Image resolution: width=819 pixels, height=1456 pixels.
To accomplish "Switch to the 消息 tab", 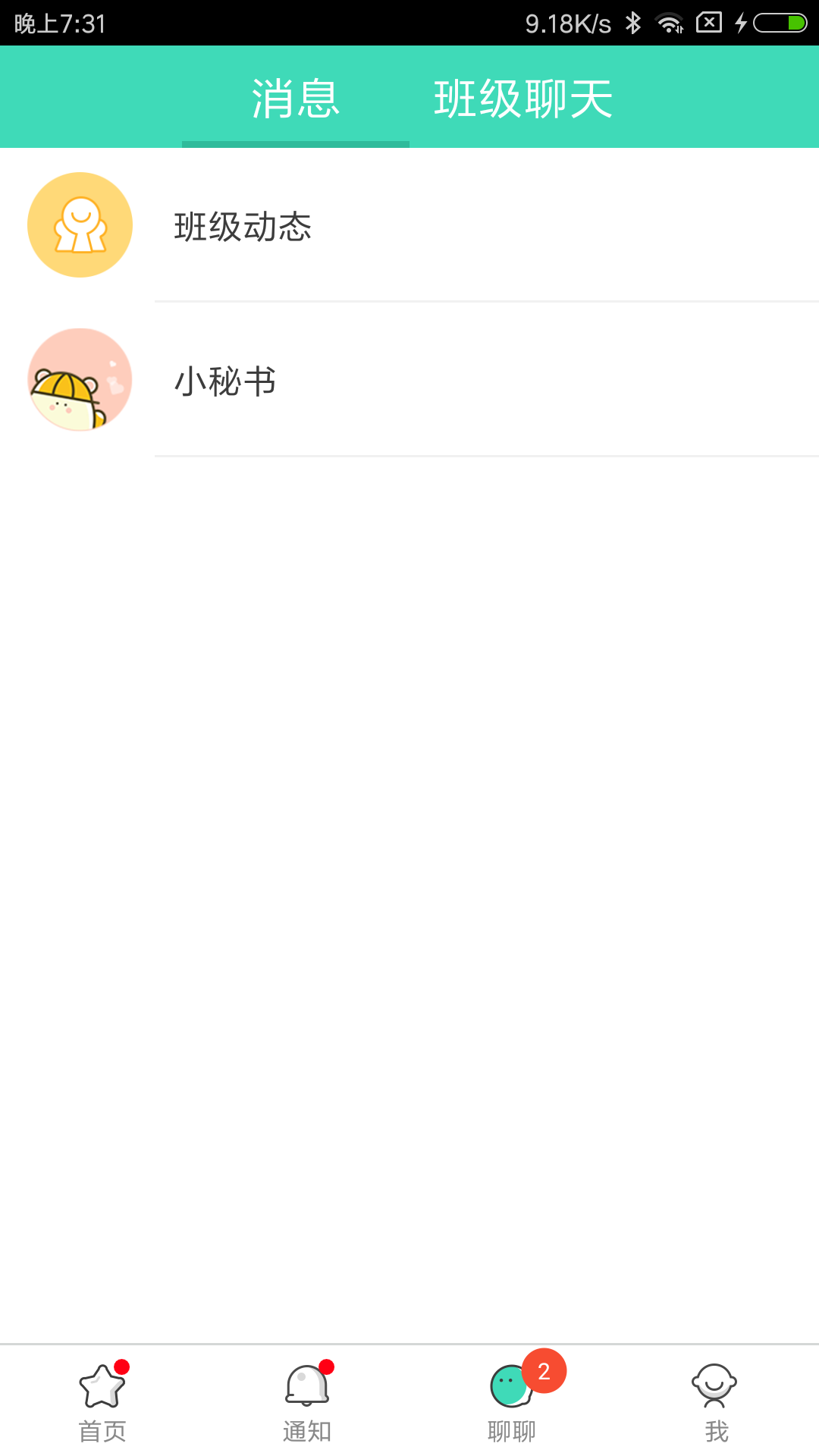I will pyautogui.click(x=296, y=99).
